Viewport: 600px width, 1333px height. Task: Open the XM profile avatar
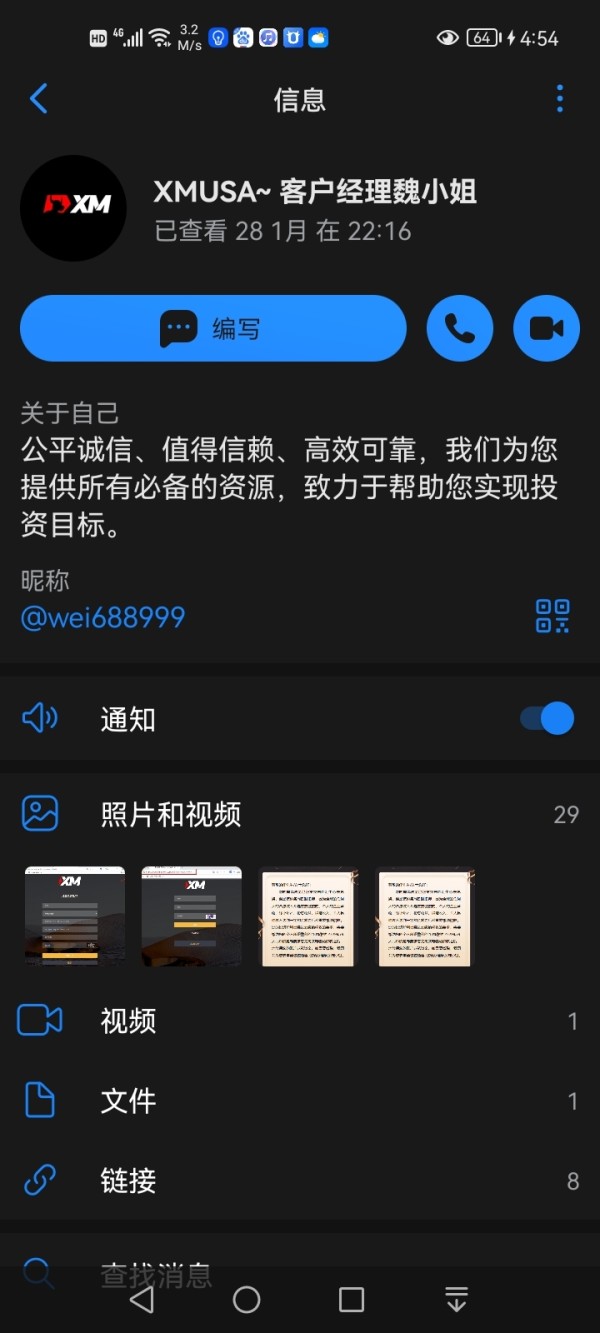(73, 208)
